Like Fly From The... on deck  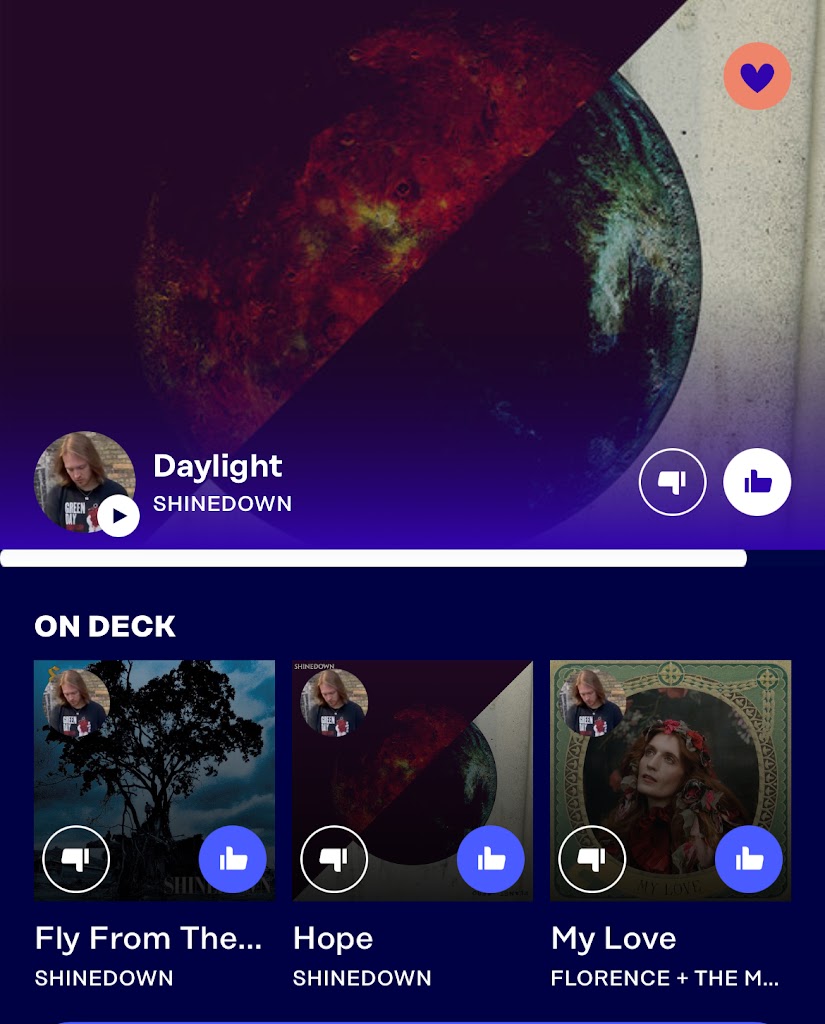coord(232,859)
